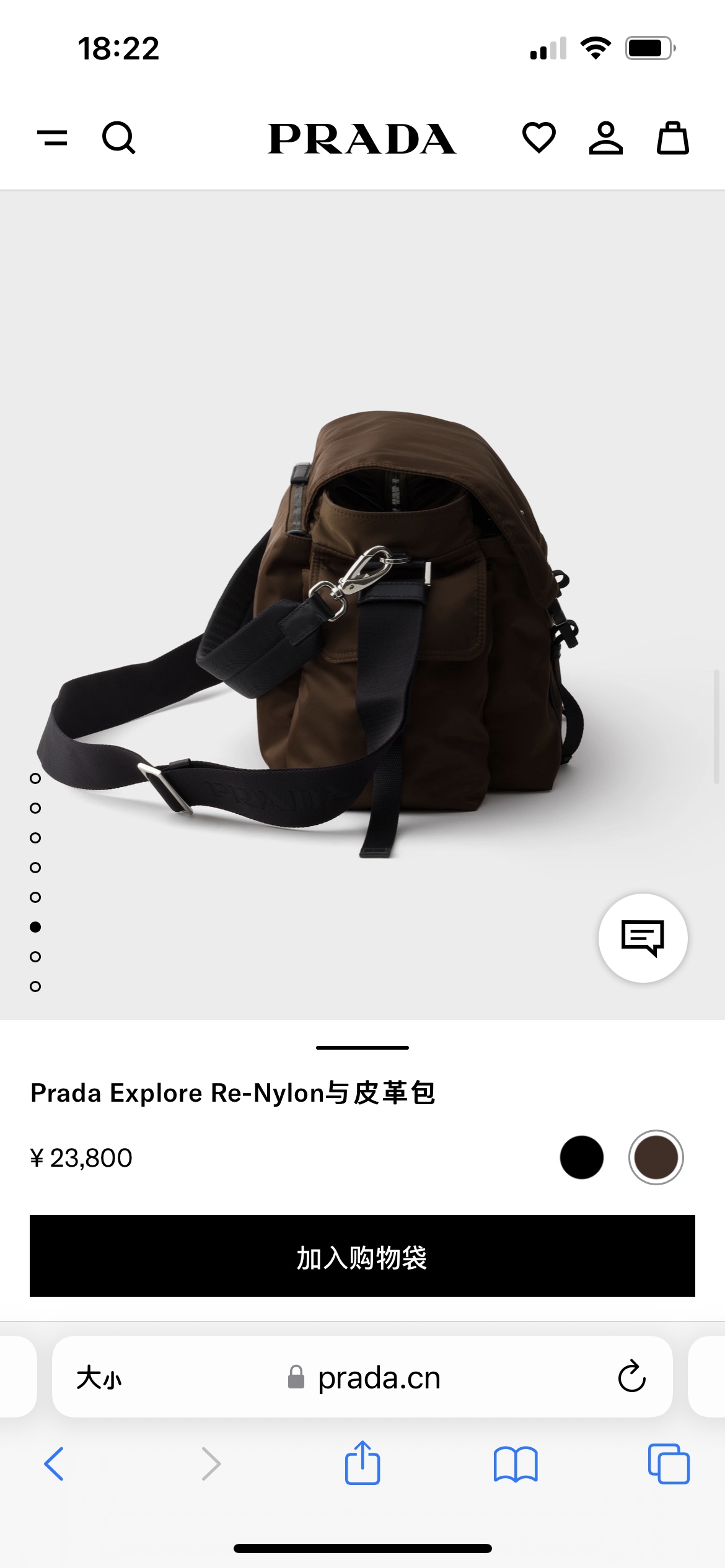Viewport: 725px width, 1568px height.
Task: Jump to the first image indicator dot
Action: point(35,778)
